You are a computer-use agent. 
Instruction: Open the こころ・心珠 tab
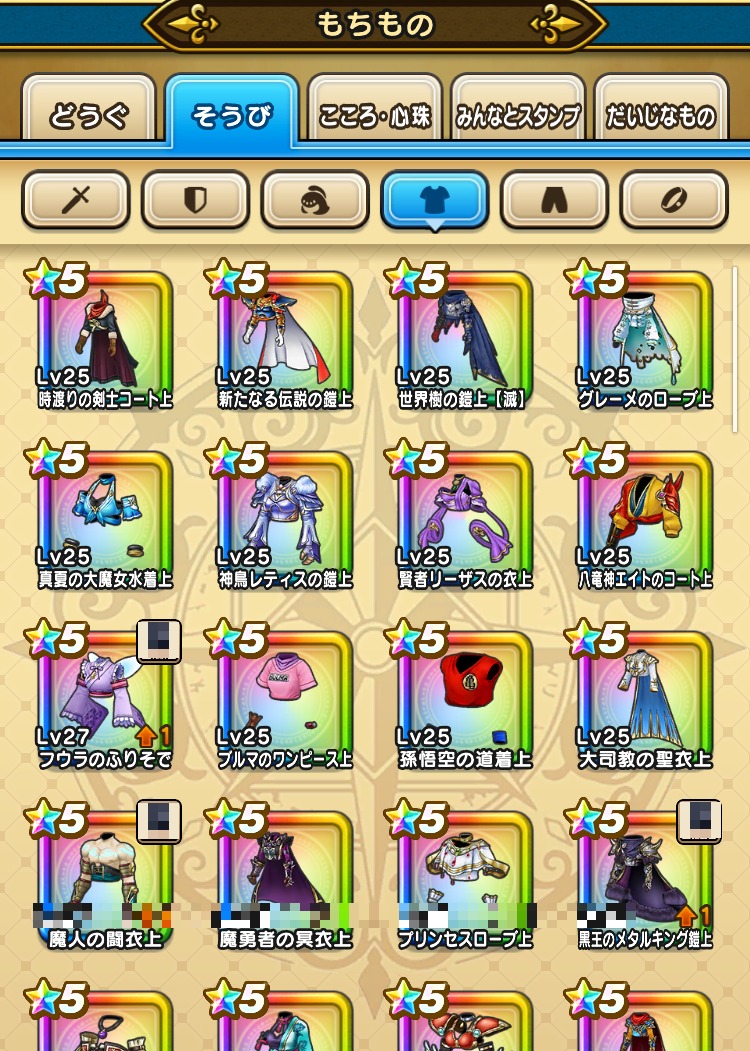pos(375,114)
